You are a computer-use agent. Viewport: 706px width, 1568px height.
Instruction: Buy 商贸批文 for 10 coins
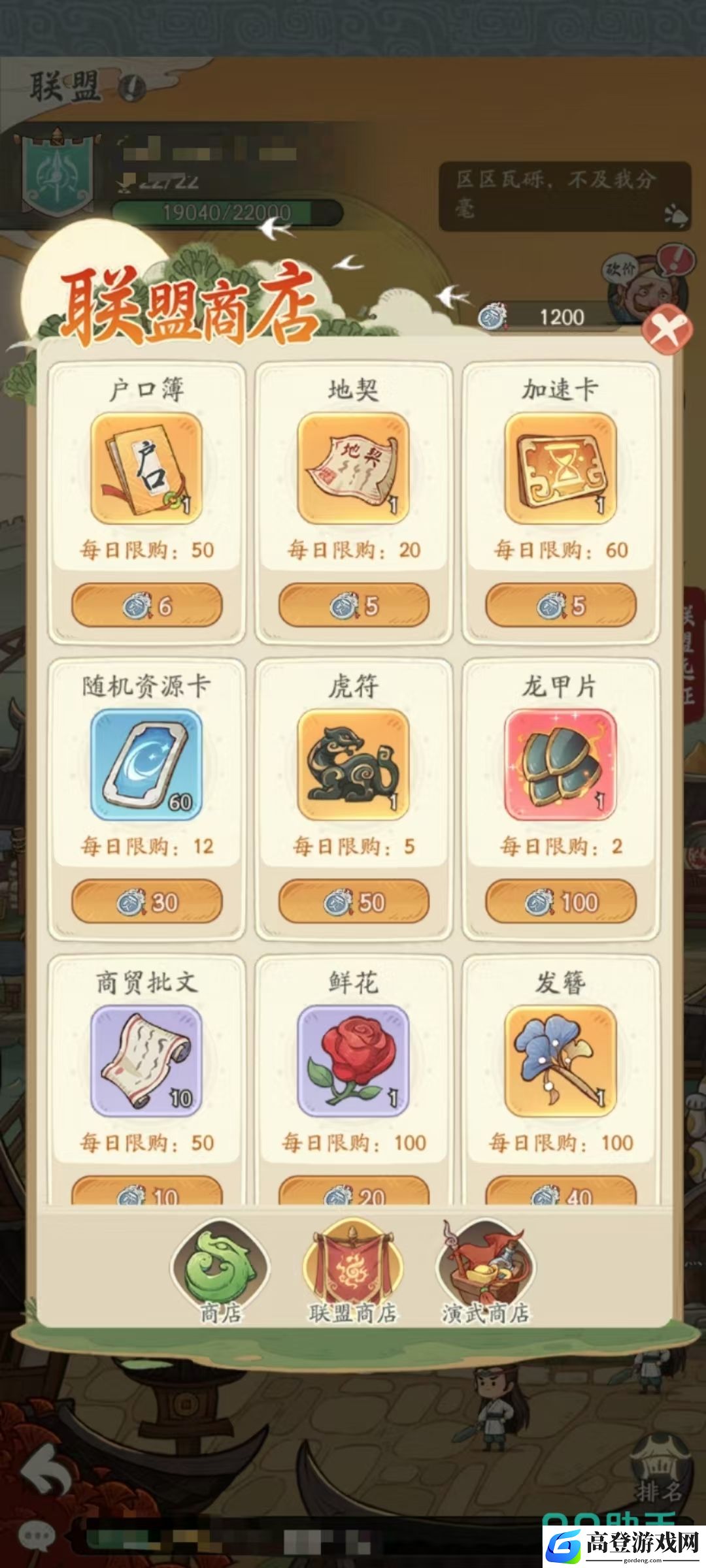(x=146, y=1194)
